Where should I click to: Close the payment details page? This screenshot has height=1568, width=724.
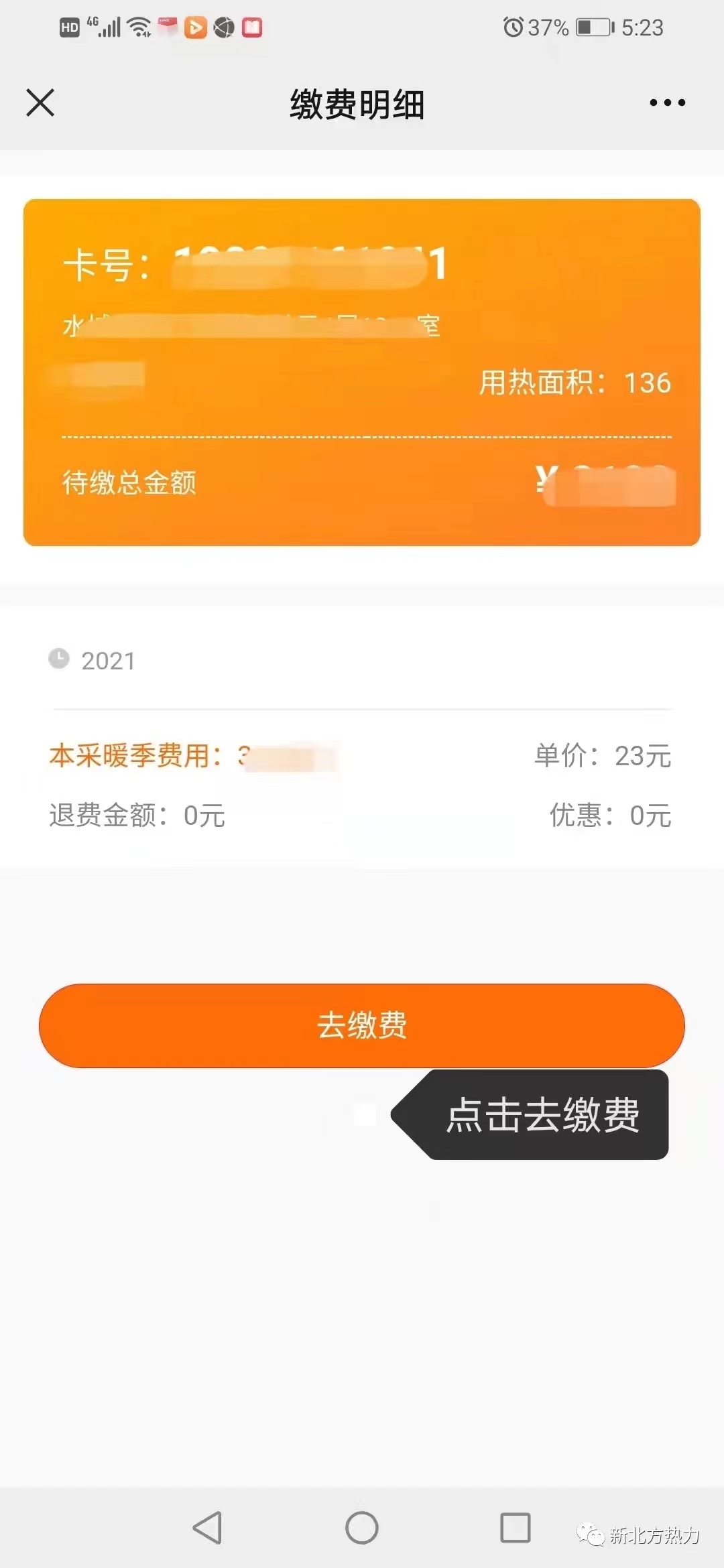click(x=40, y=103)
